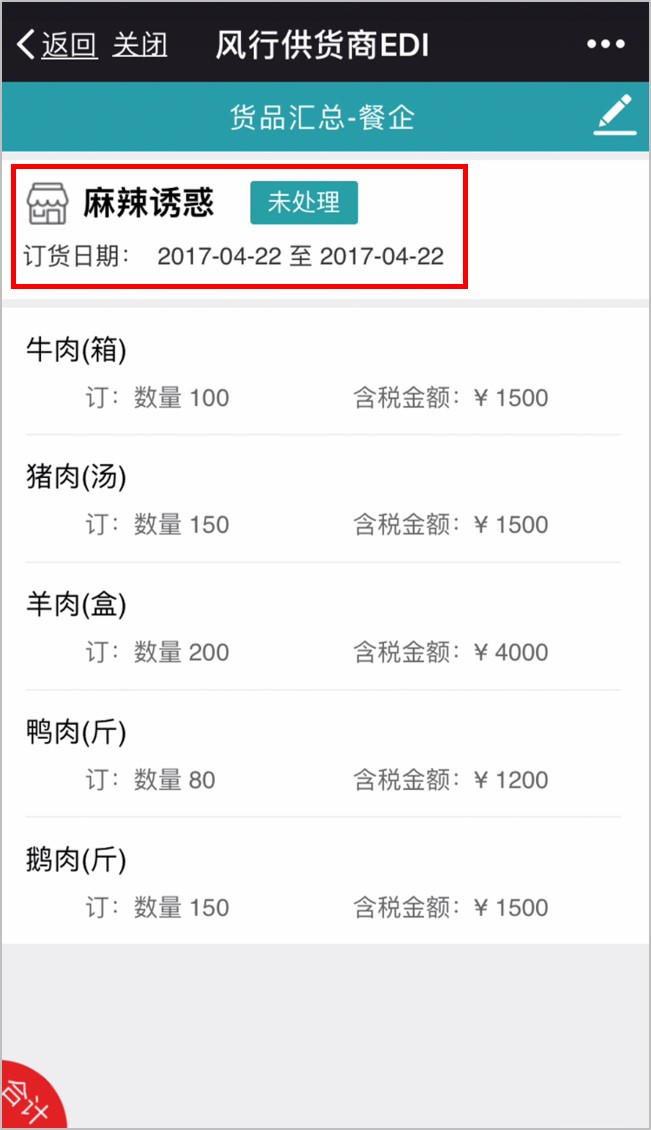Open the 猪肉(汤) item row
The image size is (651, 1130).
click(325, 499)
